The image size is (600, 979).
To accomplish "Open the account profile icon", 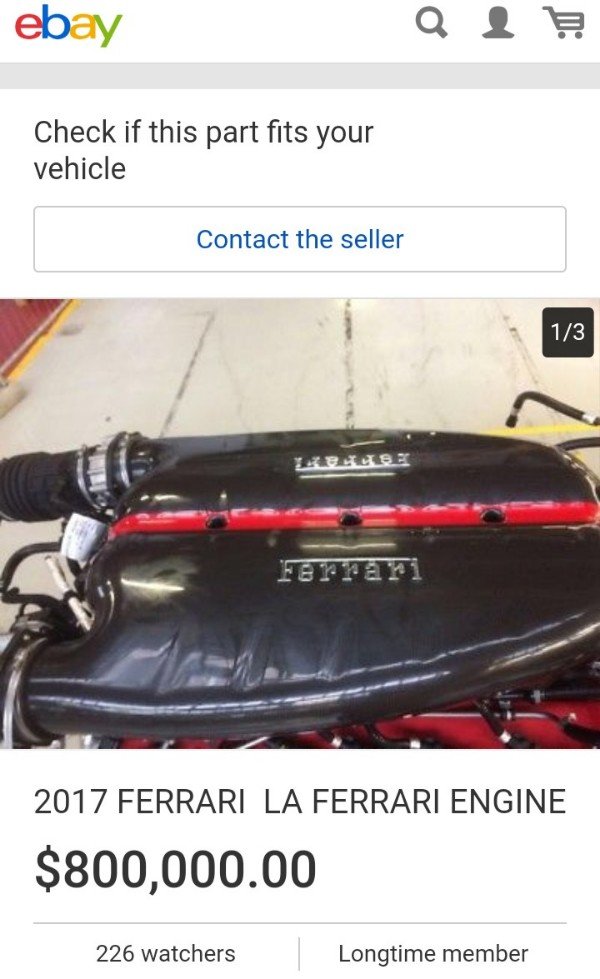I will 498,23.
